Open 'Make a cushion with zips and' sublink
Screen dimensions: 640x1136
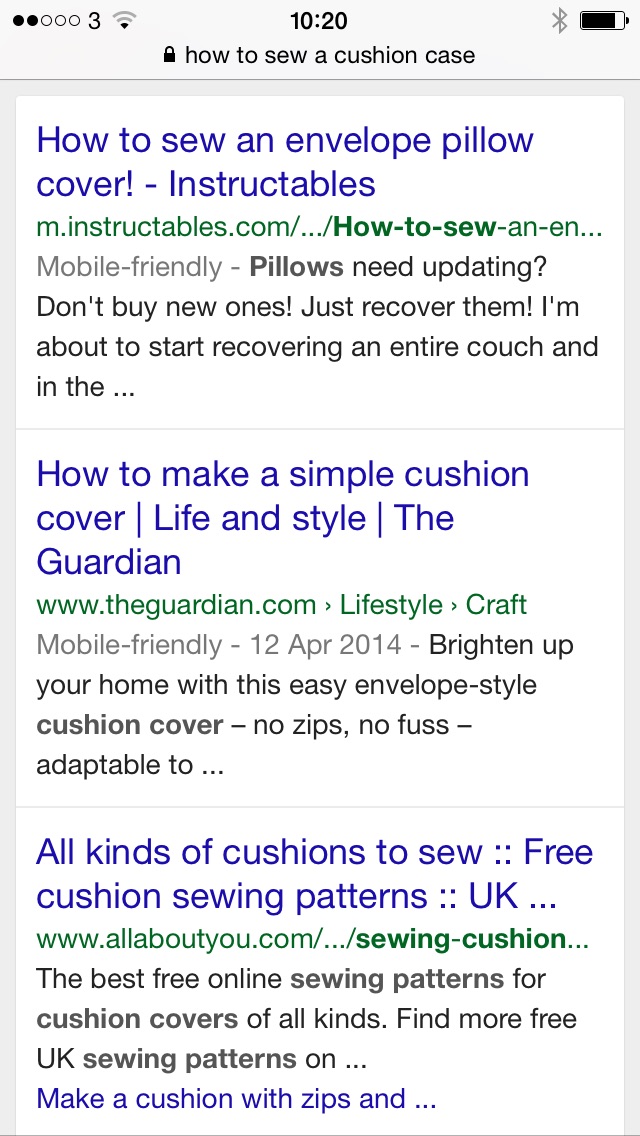pyautogui.click(x=236, y=1099)
